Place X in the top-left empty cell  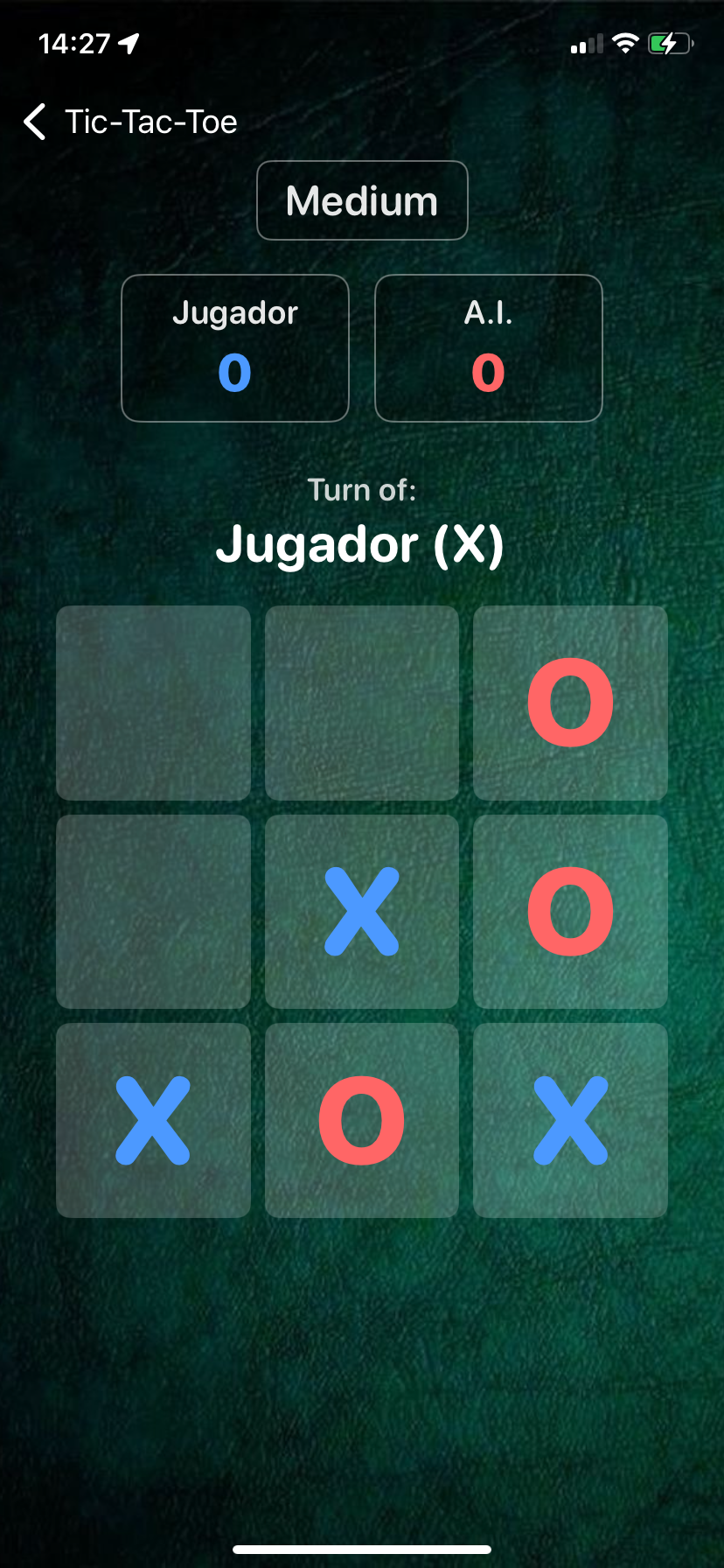click(x=153, y=703)
